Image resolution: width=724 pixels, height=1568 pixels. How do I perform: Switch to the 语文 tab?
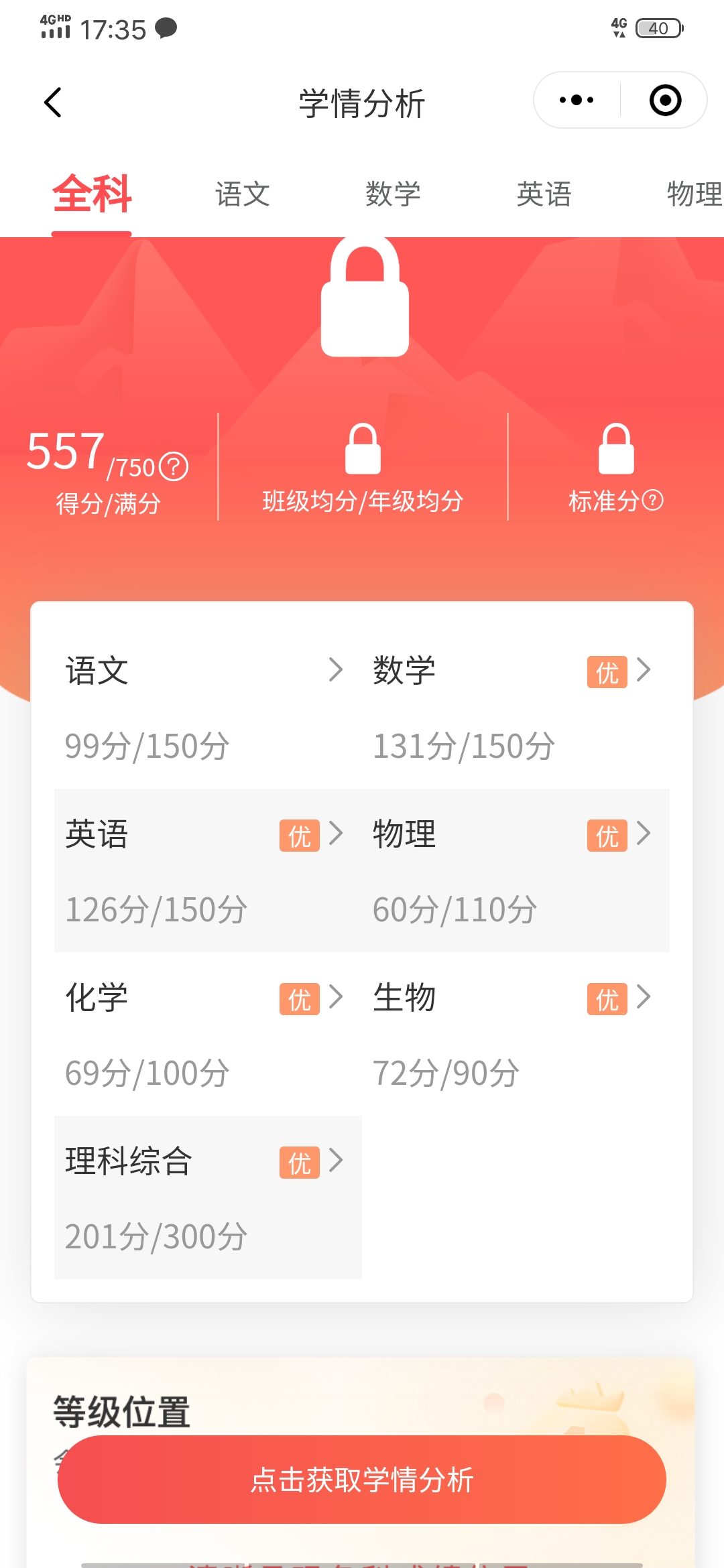coord(243,194)
